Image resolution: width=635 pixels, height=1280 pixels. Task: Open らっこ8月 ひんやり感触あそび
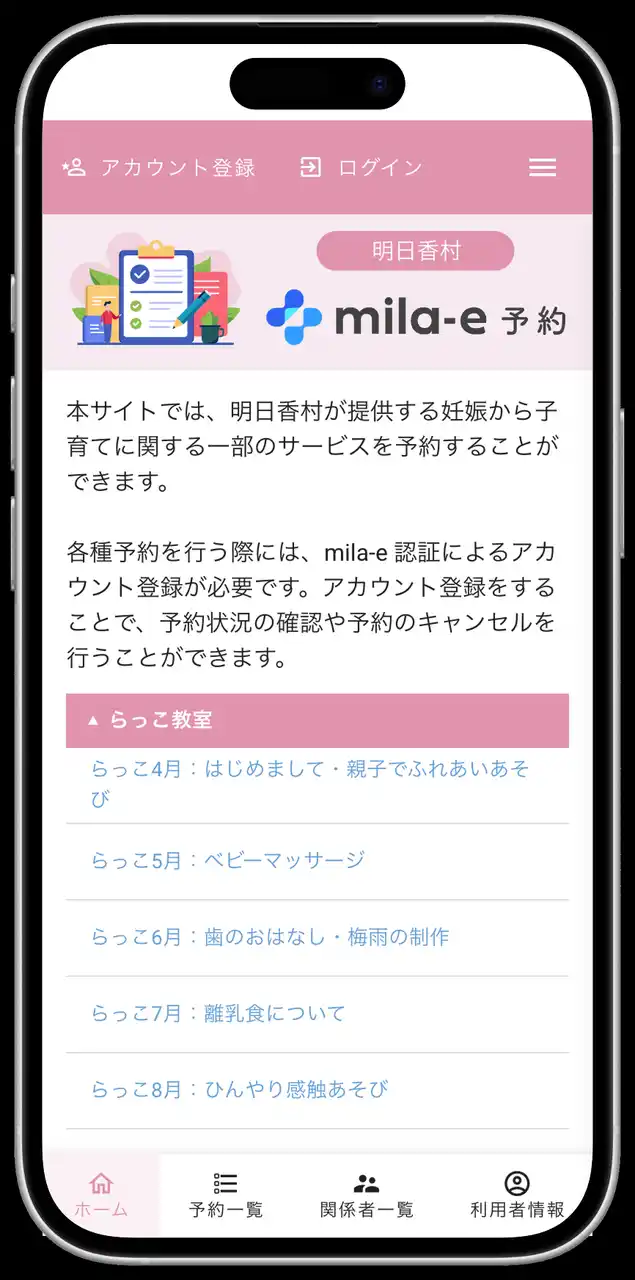[239, 1089]
